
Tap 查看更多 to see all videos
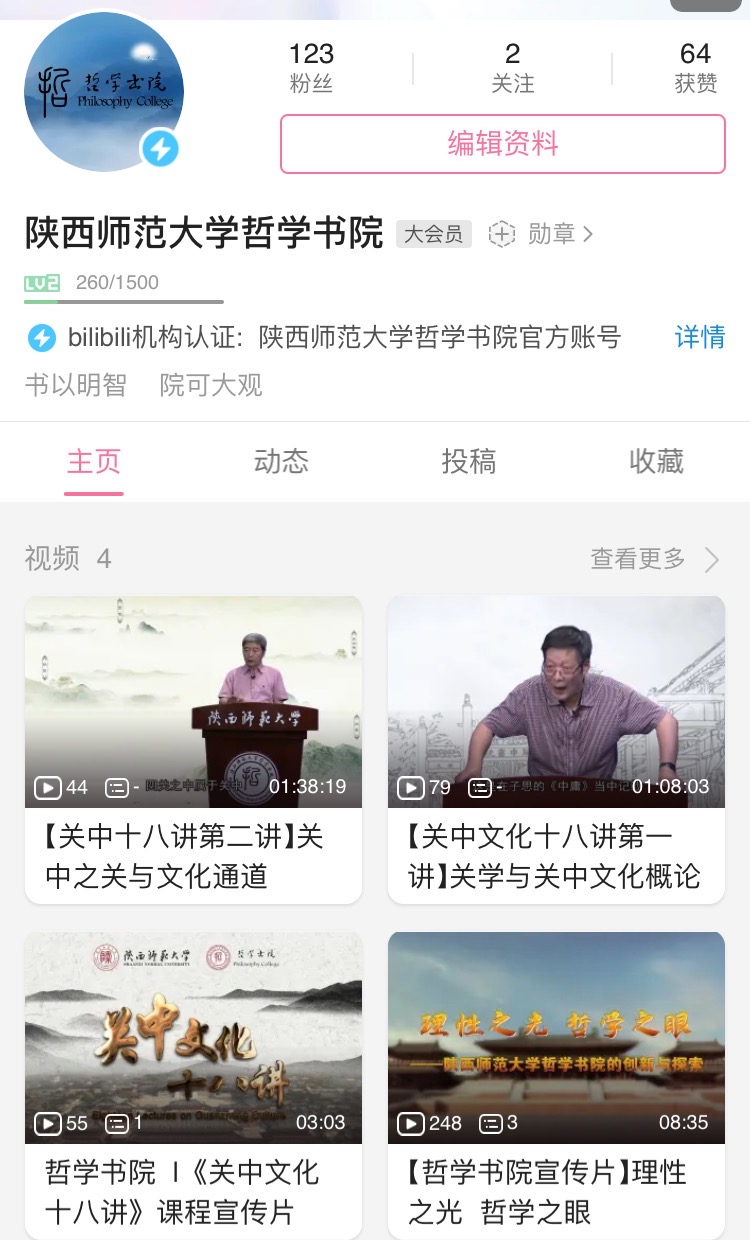pos(654,559)
